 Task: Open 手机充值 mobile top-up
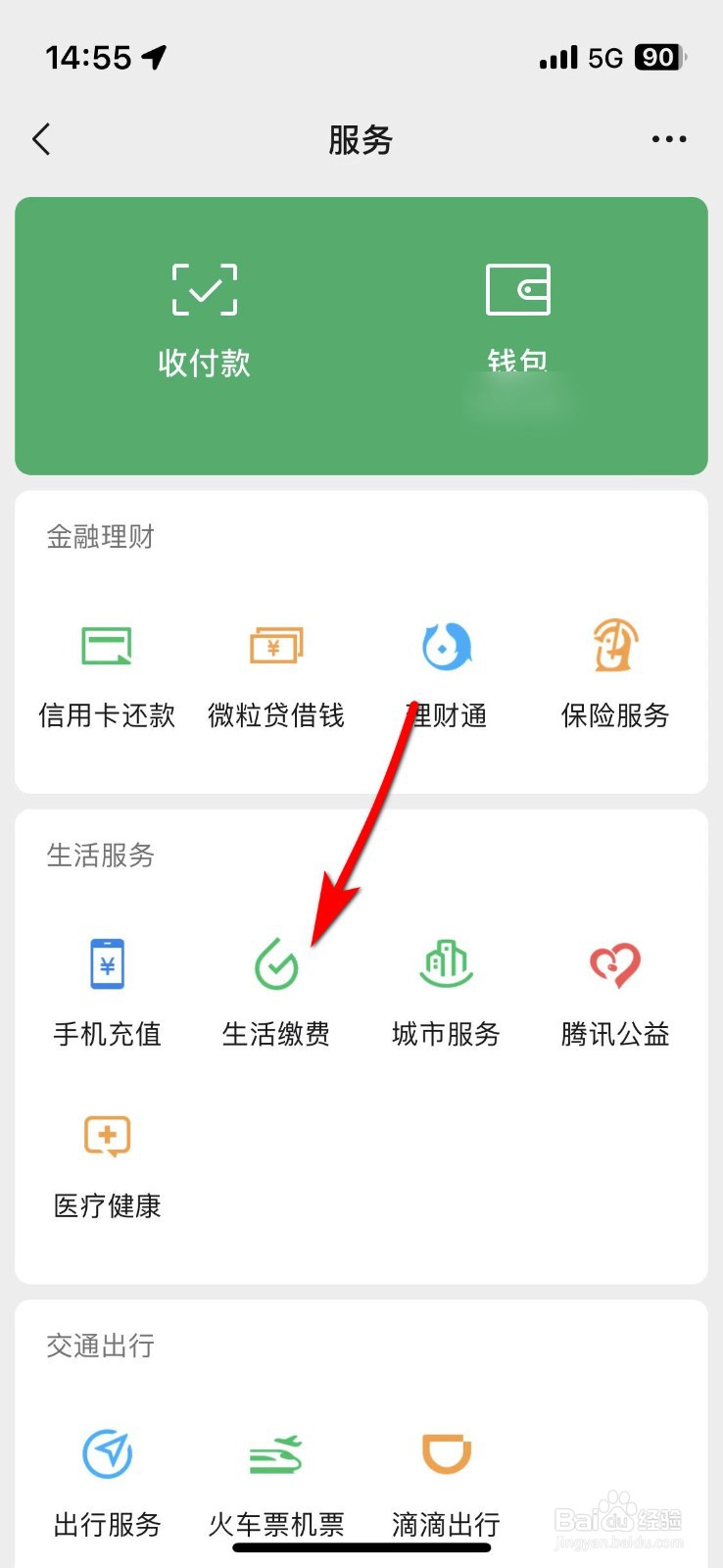pyautogui.click(x=106, y=992)
